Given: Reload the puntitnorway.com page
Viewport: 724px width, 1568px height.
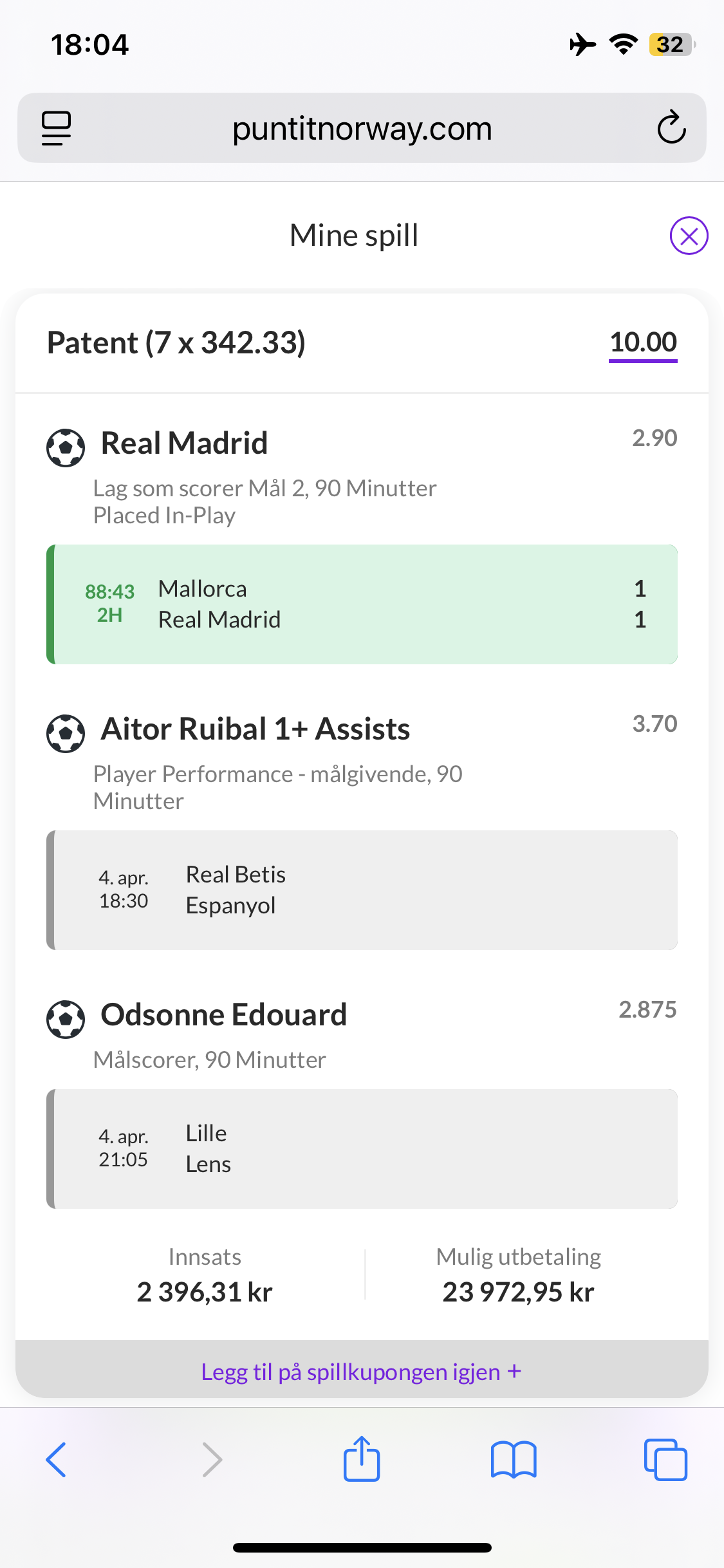Looking at the screenshot, I should click(671, 127).
